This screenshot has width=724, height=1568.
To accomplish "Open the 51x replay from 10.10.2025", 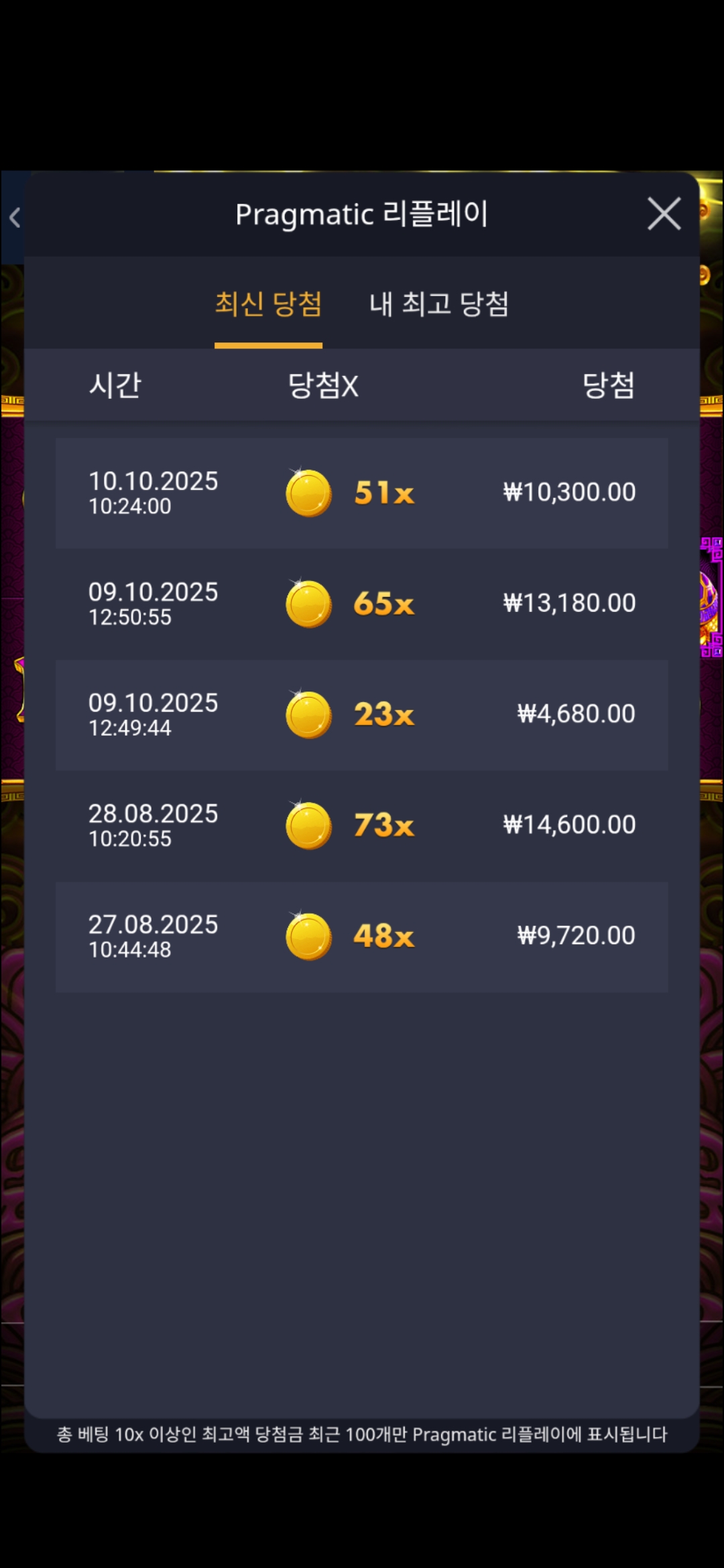I will click(x=362, y=493).
